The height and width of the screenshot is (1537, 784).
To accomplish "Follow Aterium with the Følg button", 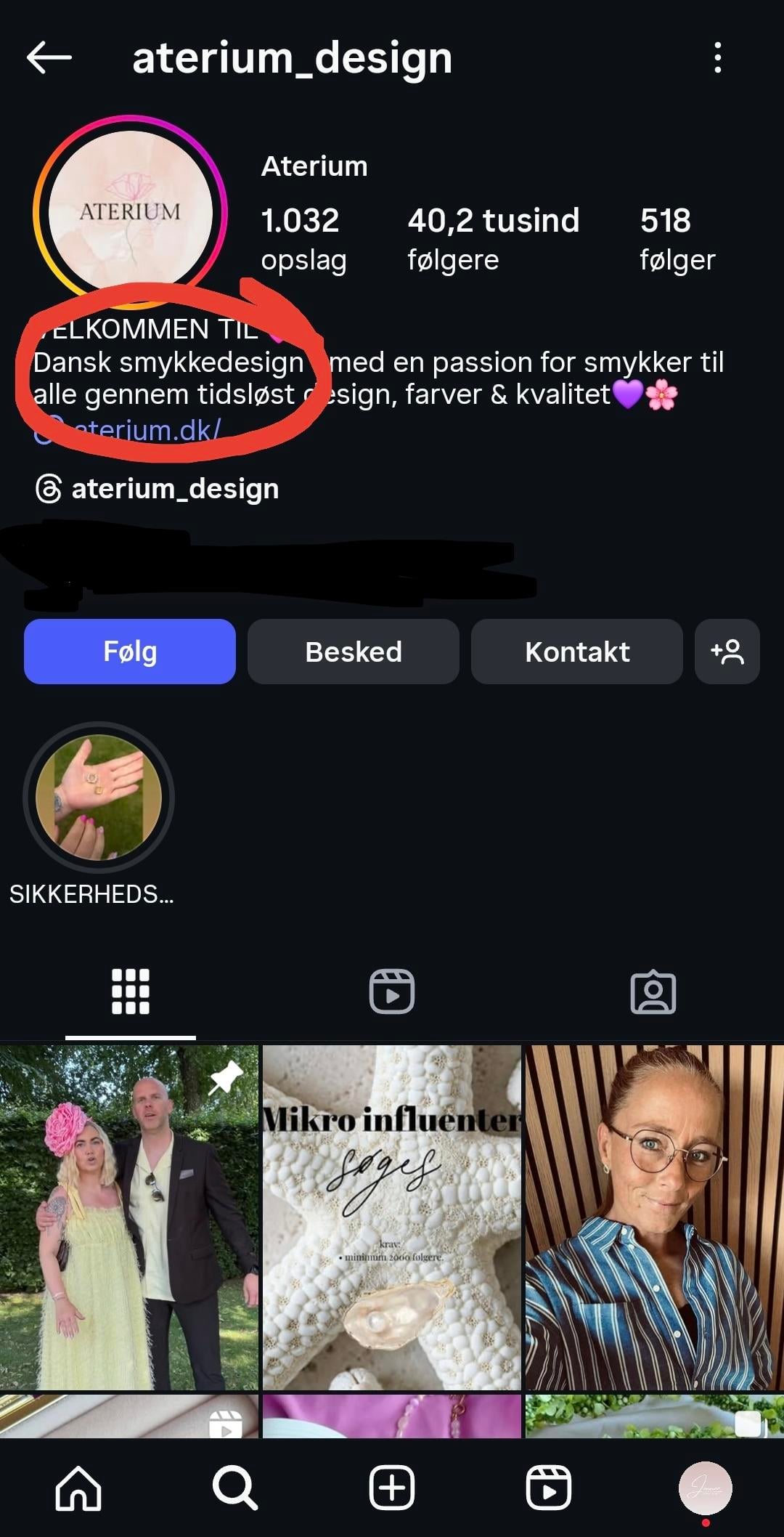I will [x=130, y=652].
